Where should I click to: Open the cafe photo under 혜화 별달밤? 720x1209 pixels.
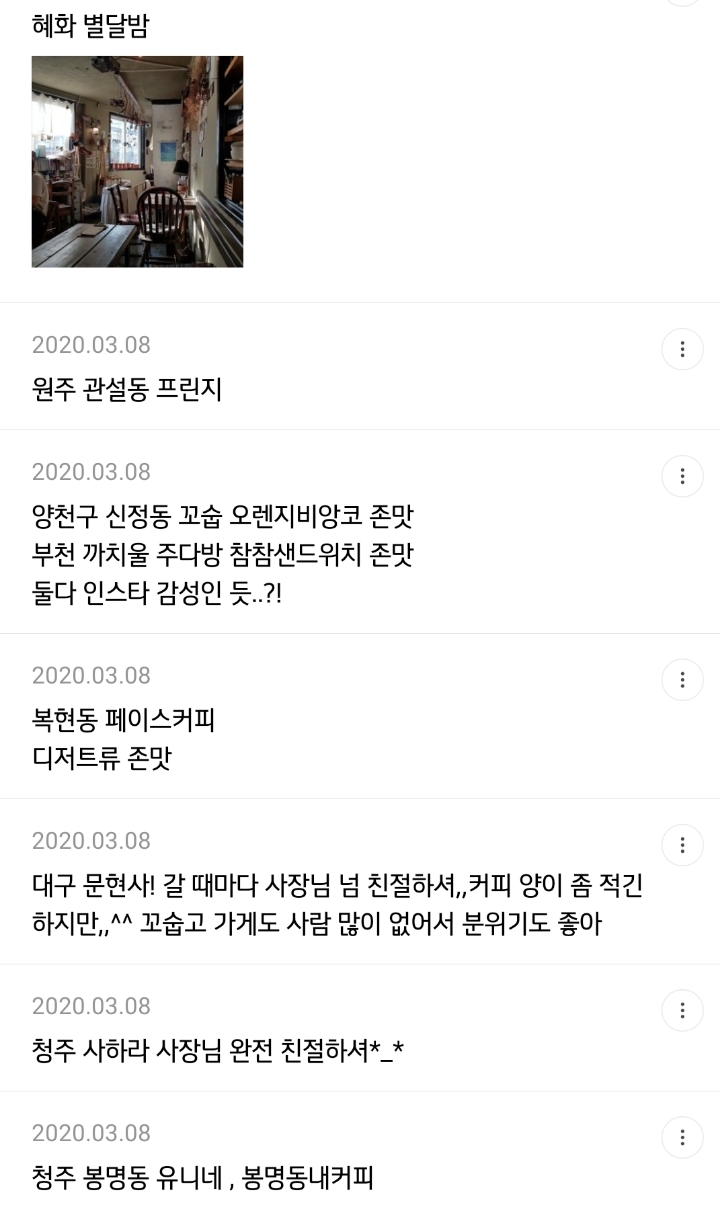tap(137, 161)
